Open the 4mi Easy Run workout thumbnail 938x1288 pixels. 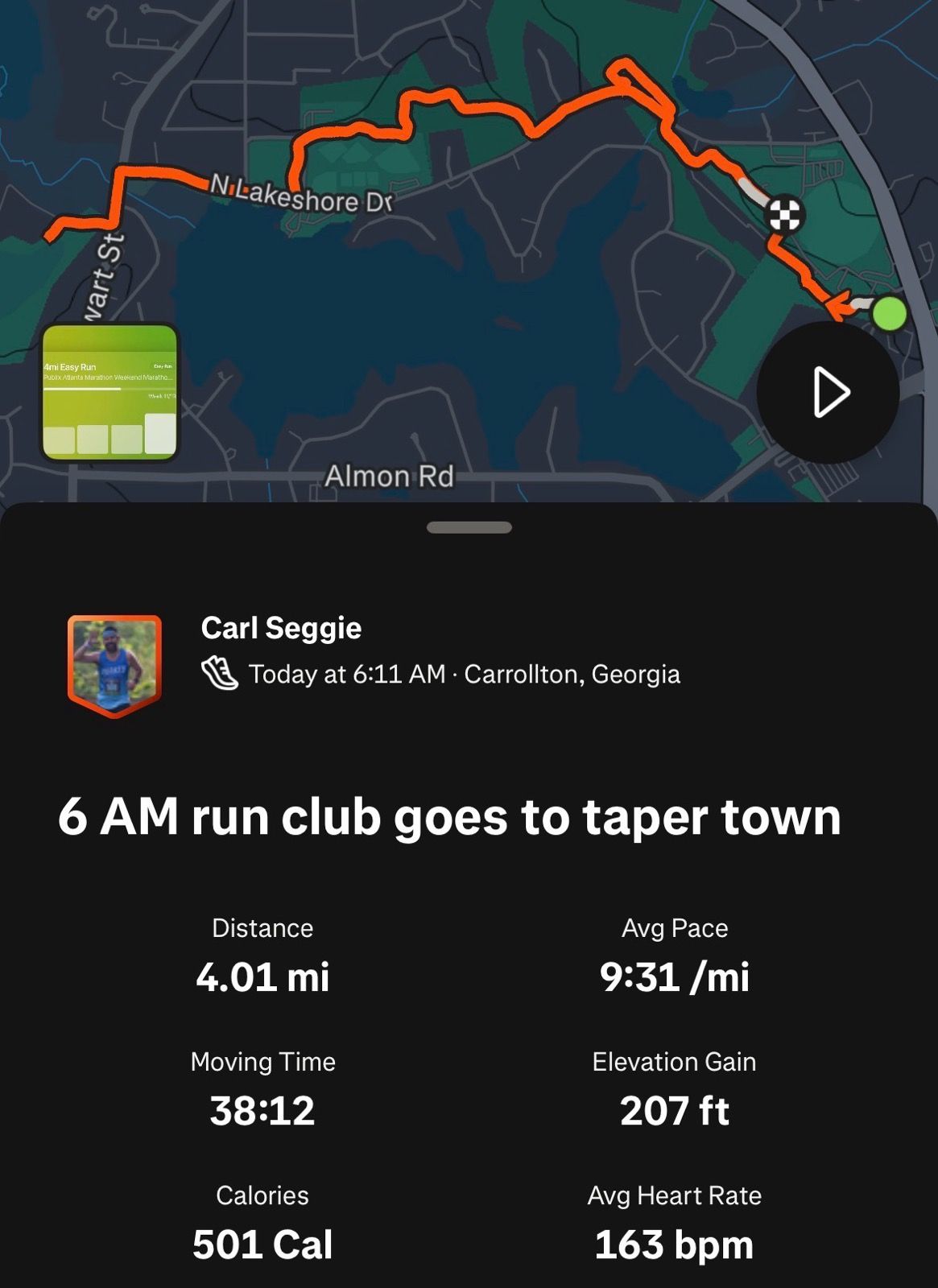(x=110, y=392)
